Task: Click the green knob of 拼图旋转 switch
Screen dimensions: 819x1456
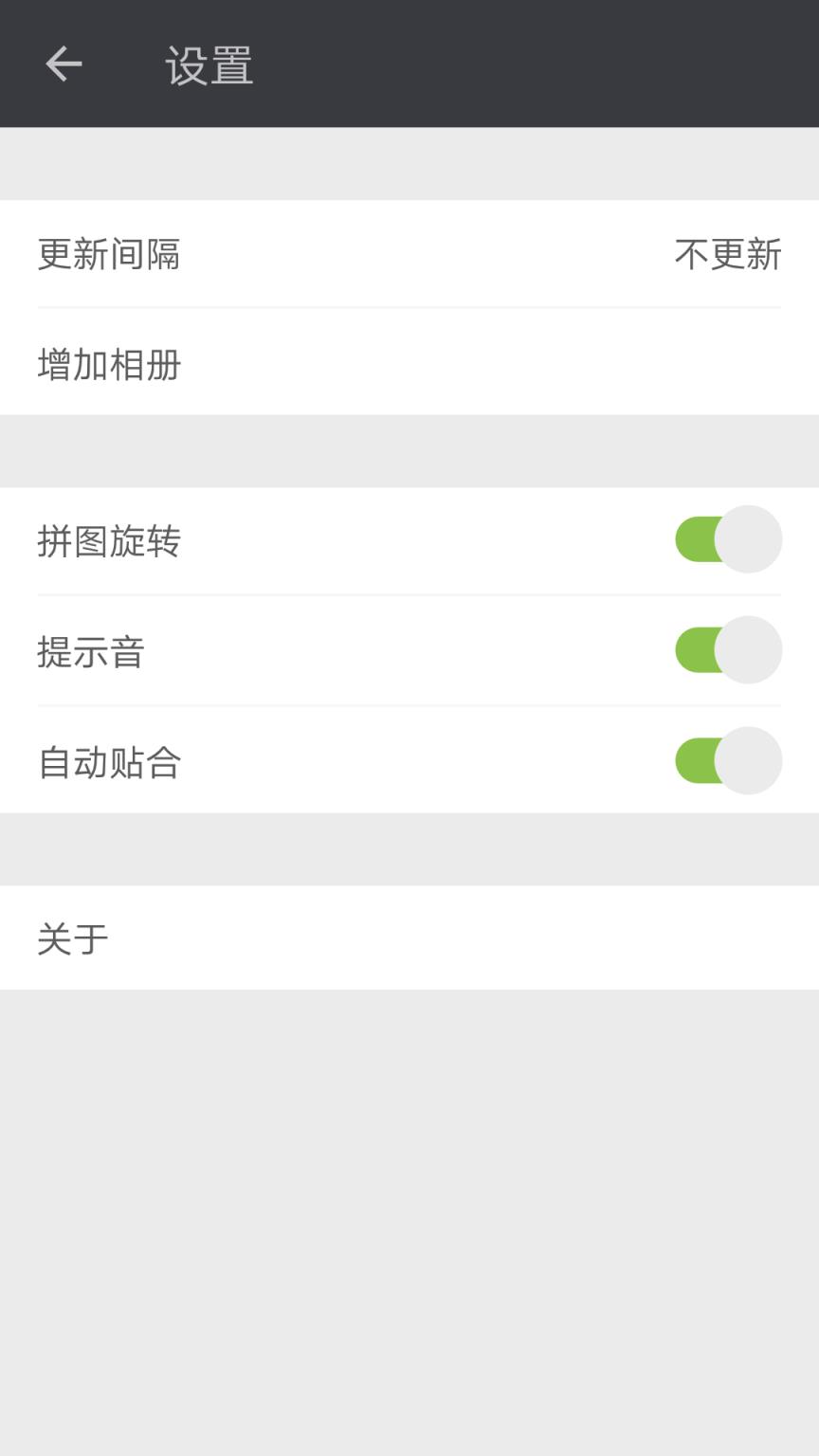Action: coord(697,538)
